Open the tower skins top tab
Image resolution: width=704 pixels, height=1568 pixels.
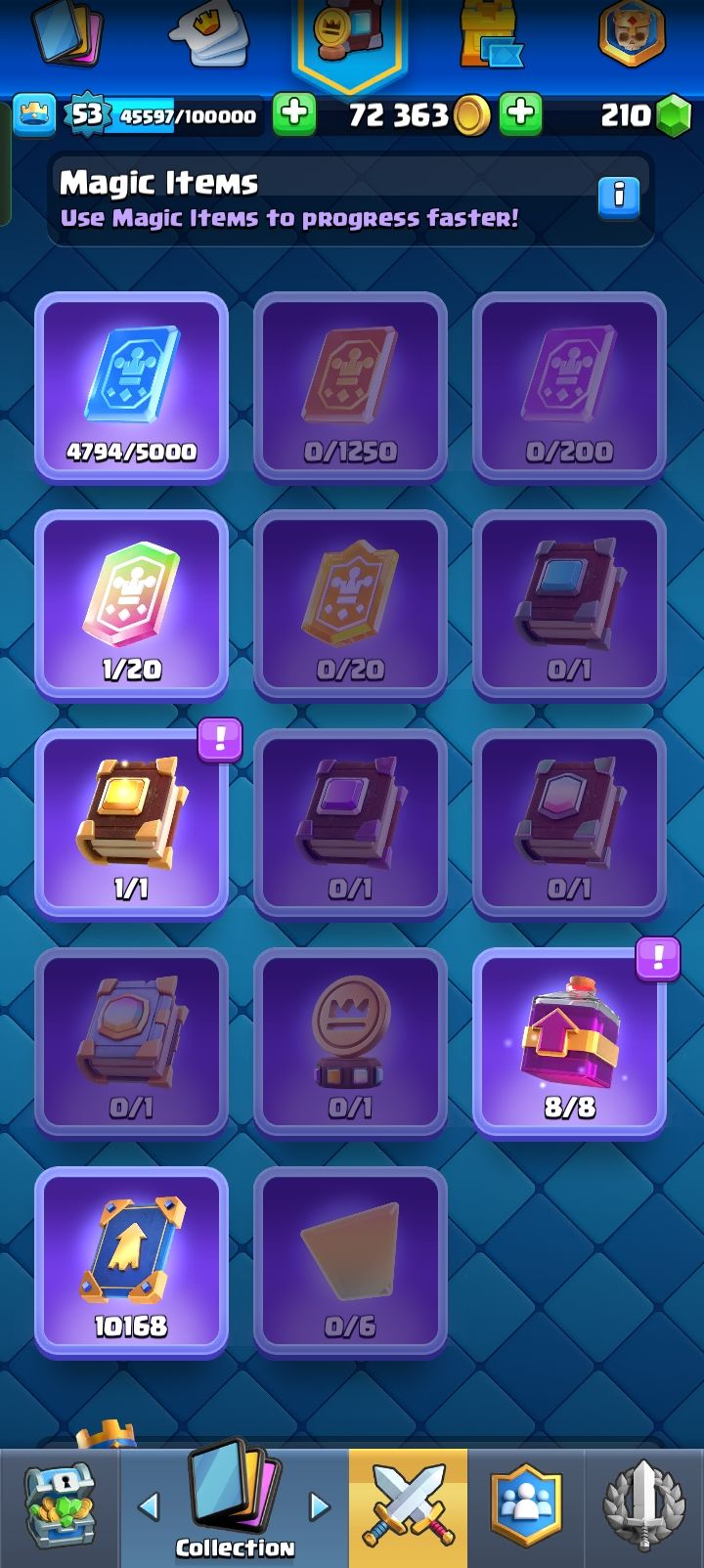[489, 37]
